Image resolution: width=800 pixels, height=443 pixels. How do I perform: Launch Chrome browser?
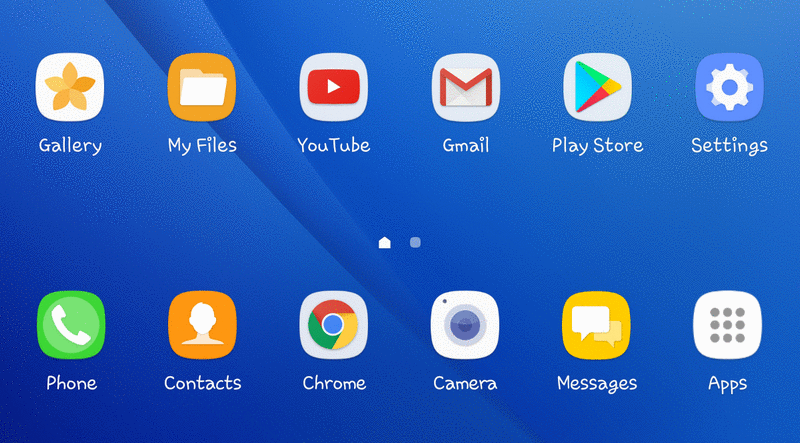pos(334,325)
